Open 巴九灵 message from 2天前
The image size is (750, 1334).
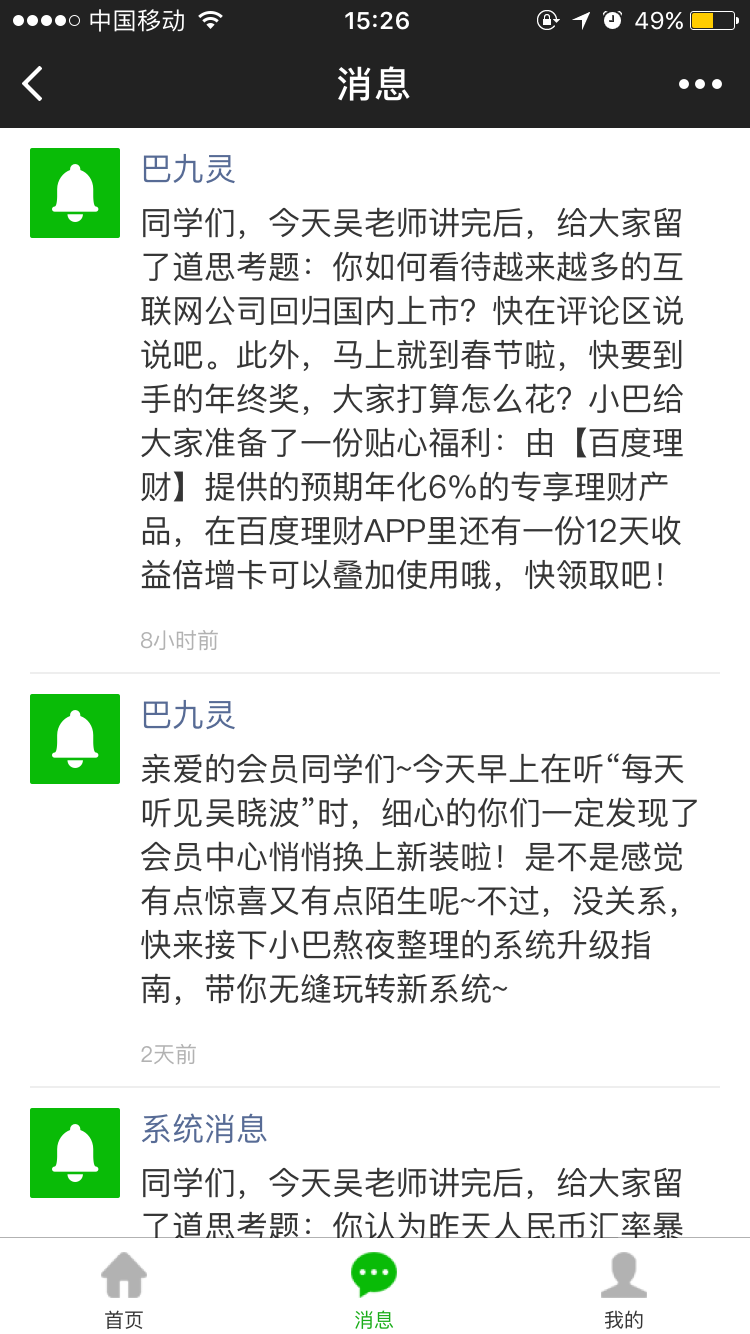coord(375,880)
